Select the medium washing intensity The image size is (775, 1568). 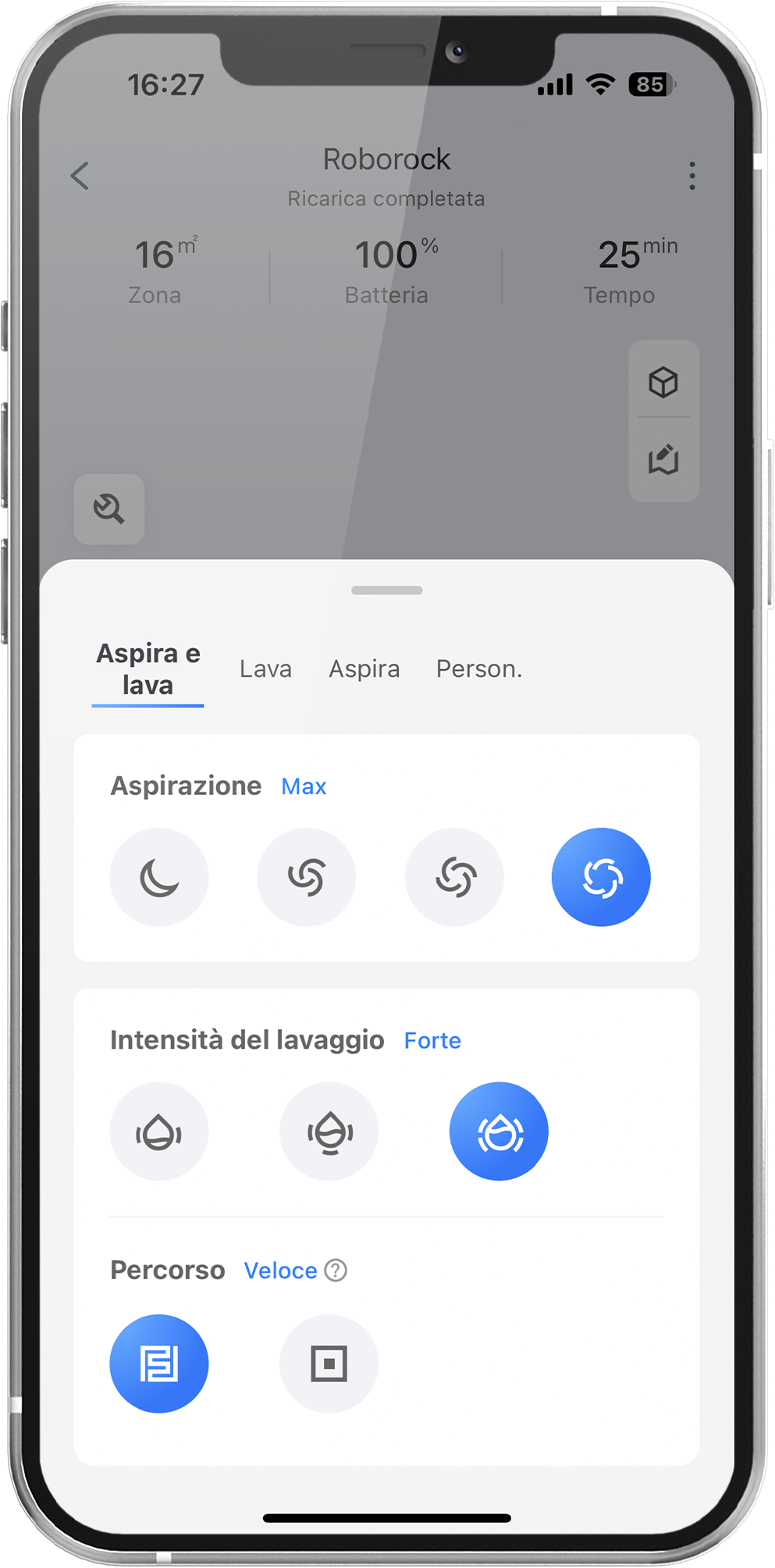click(329, 1131)
